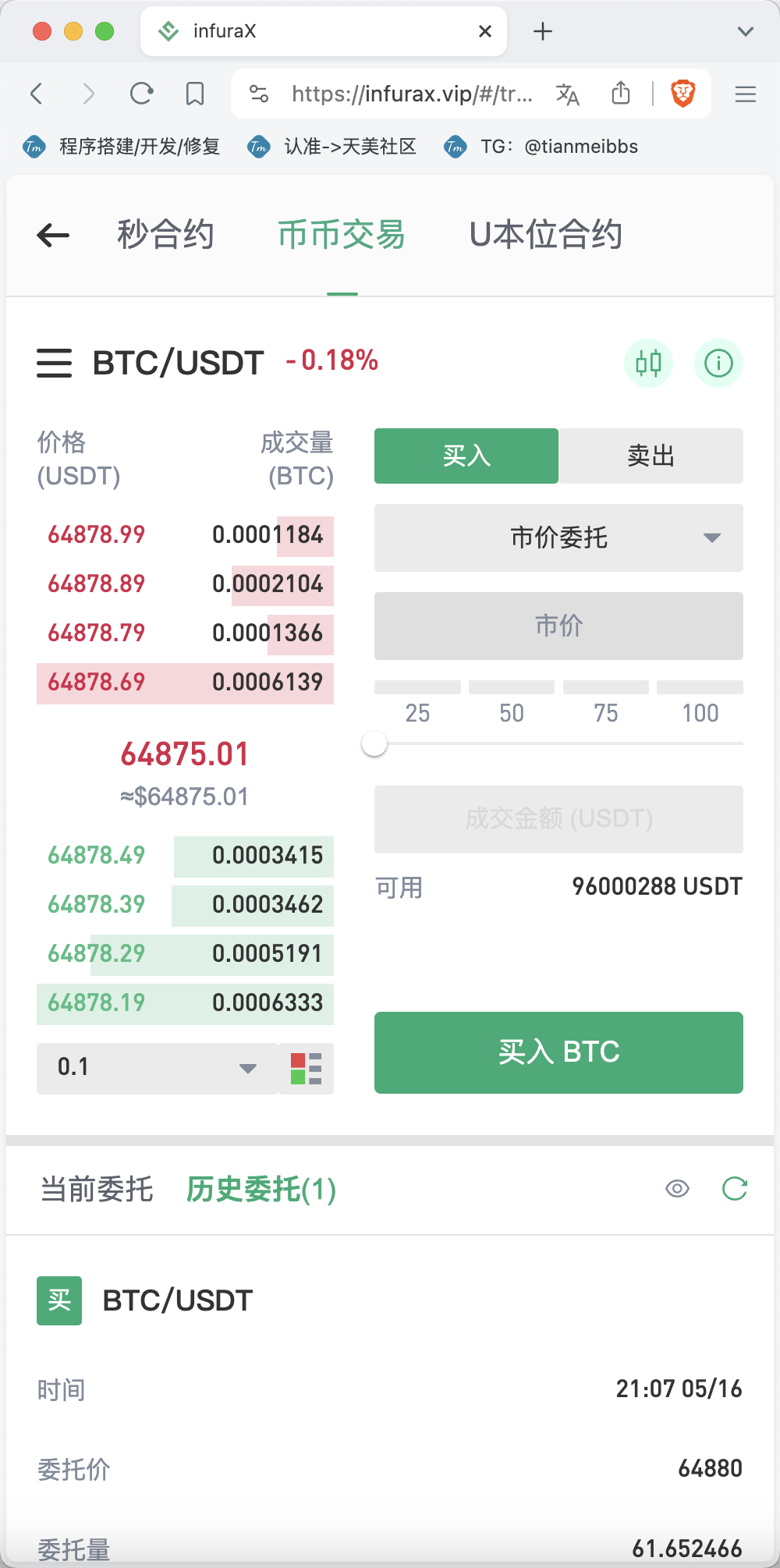
Task: Refresh the order history list
Action: click(x=735, y=1189)
